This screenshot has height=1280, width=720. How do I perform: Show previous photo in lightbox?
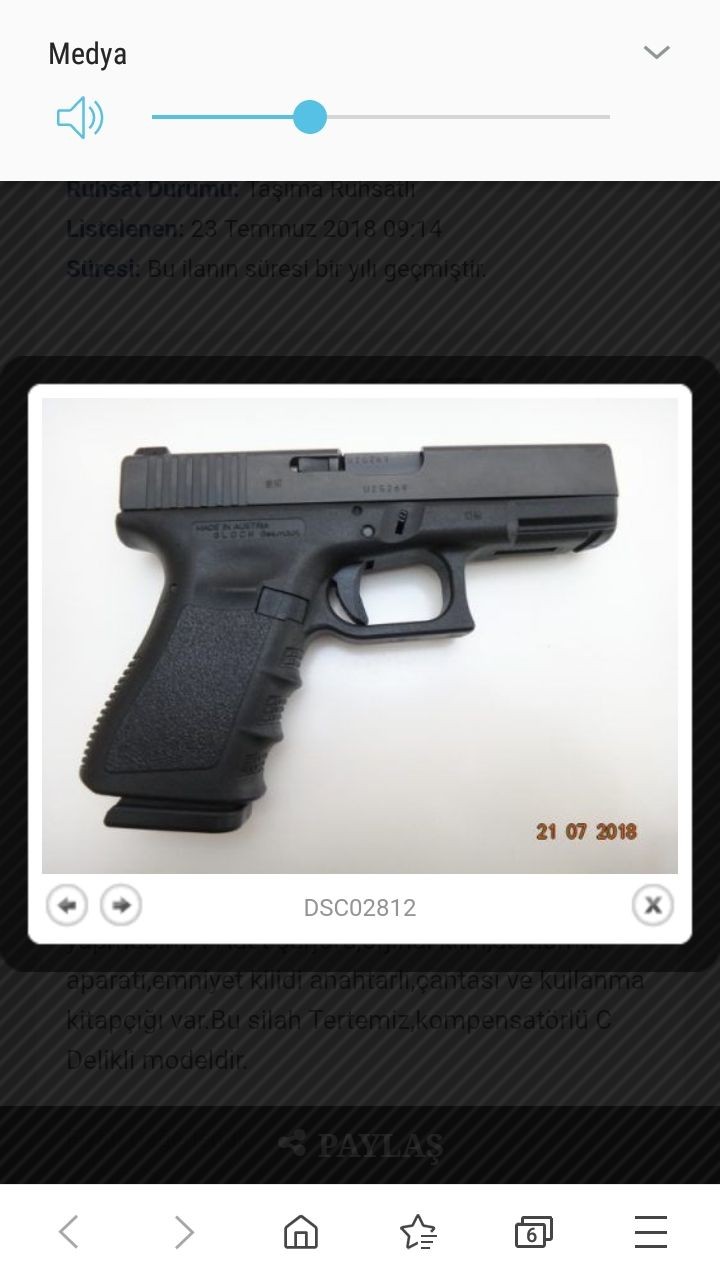click(x=68, y=906)
